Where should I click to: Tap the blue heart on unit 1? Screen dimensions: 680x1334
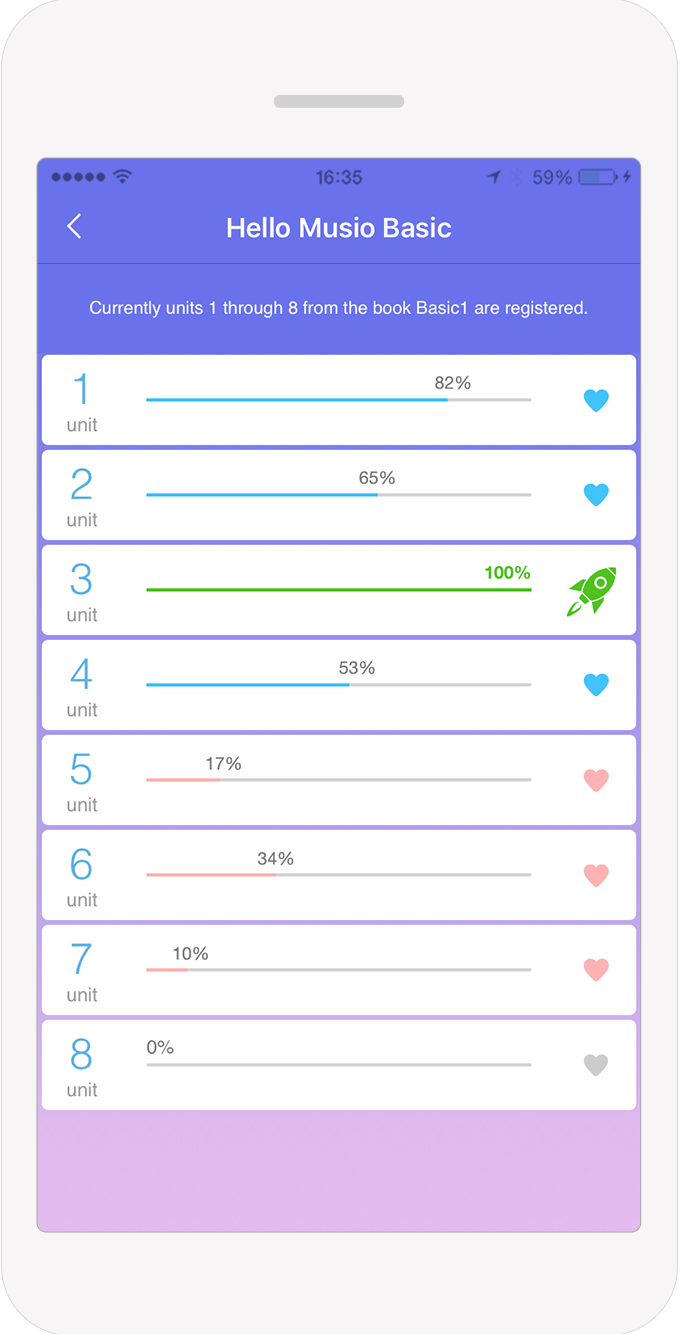point(596,400)
